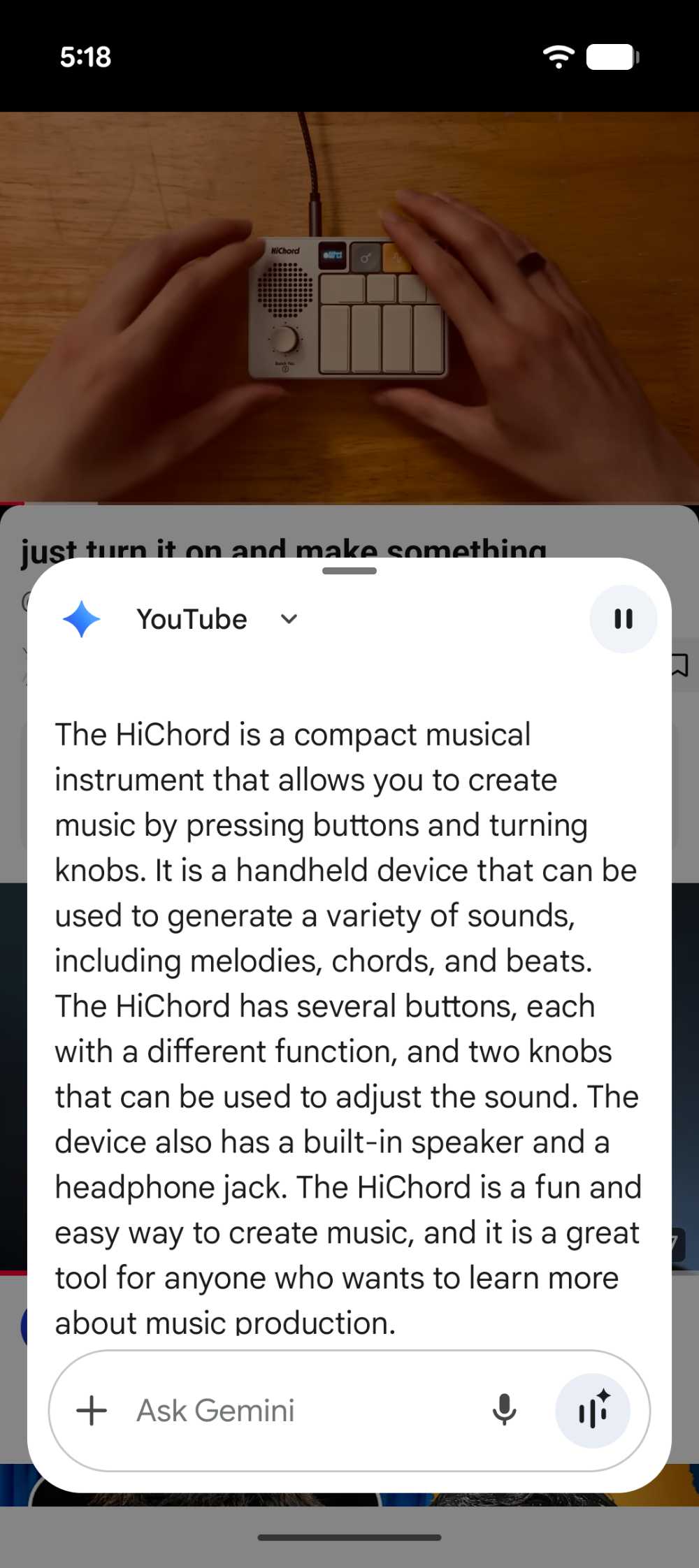Expand the Gemini sheet using the drag handle
This screenshot has height=1568, width=699.
coord(349,571)
